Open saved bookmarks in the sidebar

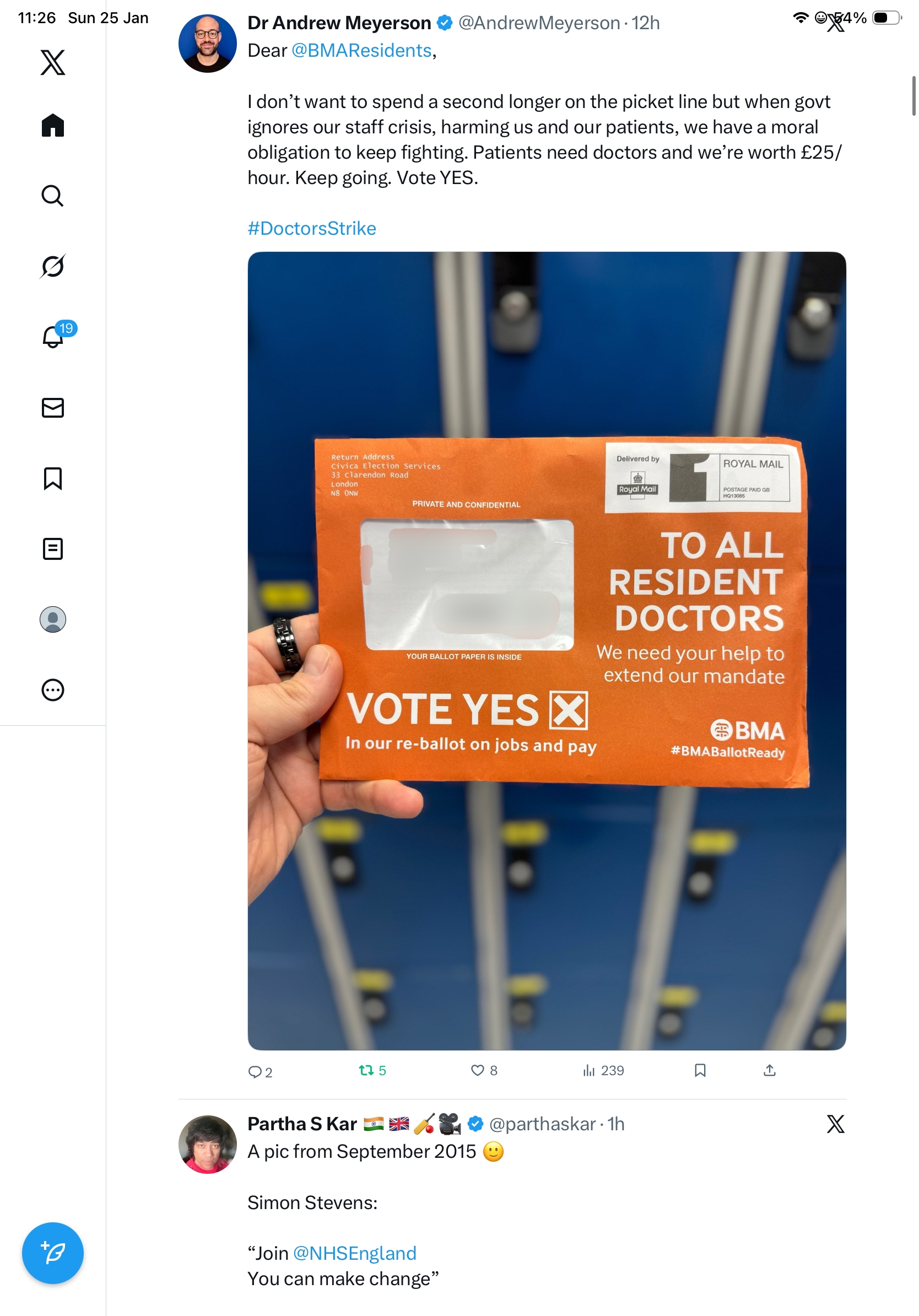[53, 478]
